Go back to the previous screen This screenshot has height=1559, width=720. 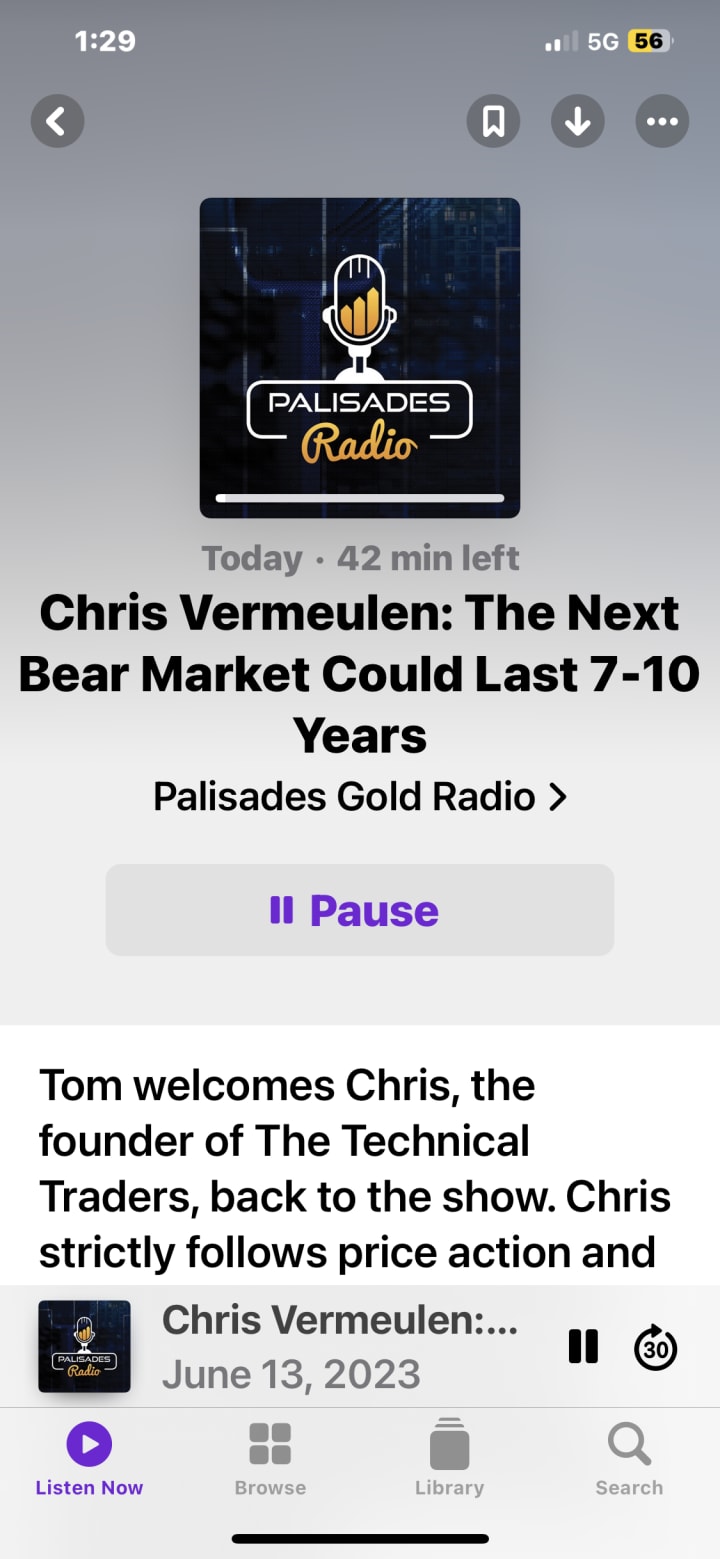coord(58,122)
